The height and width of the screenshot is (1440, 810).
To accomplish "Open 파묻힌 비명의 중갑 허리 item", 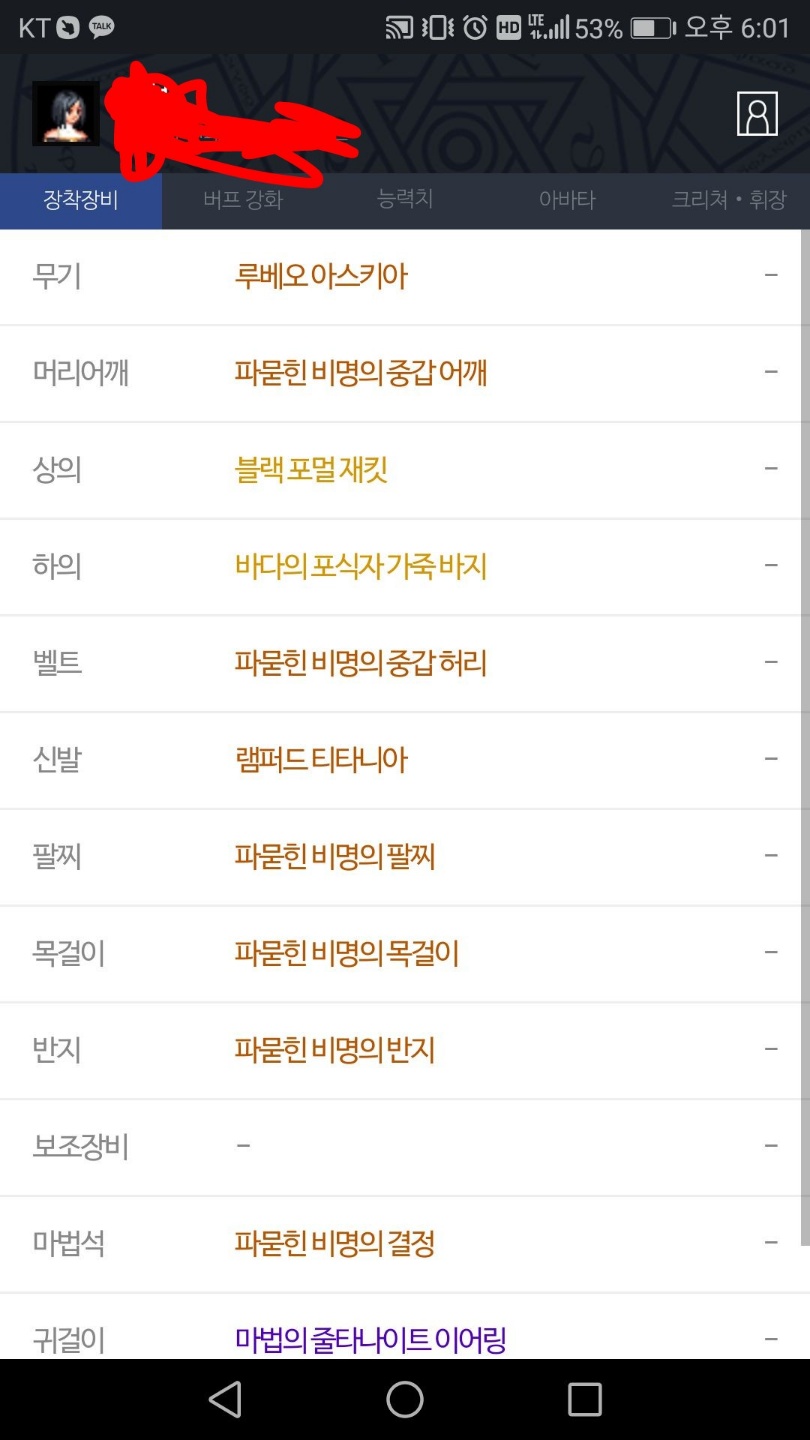I will (360, 663).
